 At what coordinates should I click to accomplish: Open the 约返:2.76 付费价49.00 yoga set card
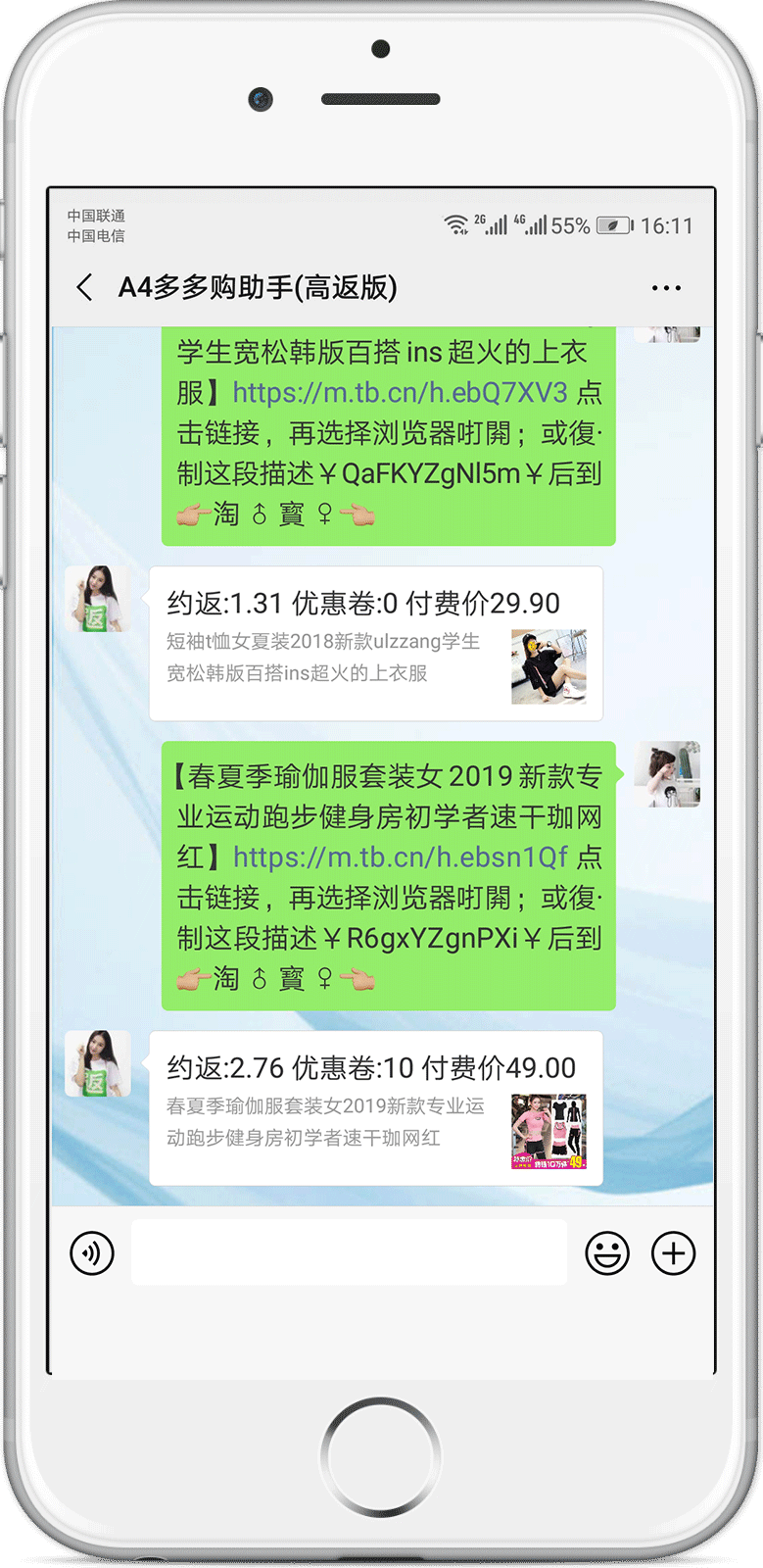pos(375,1107)
